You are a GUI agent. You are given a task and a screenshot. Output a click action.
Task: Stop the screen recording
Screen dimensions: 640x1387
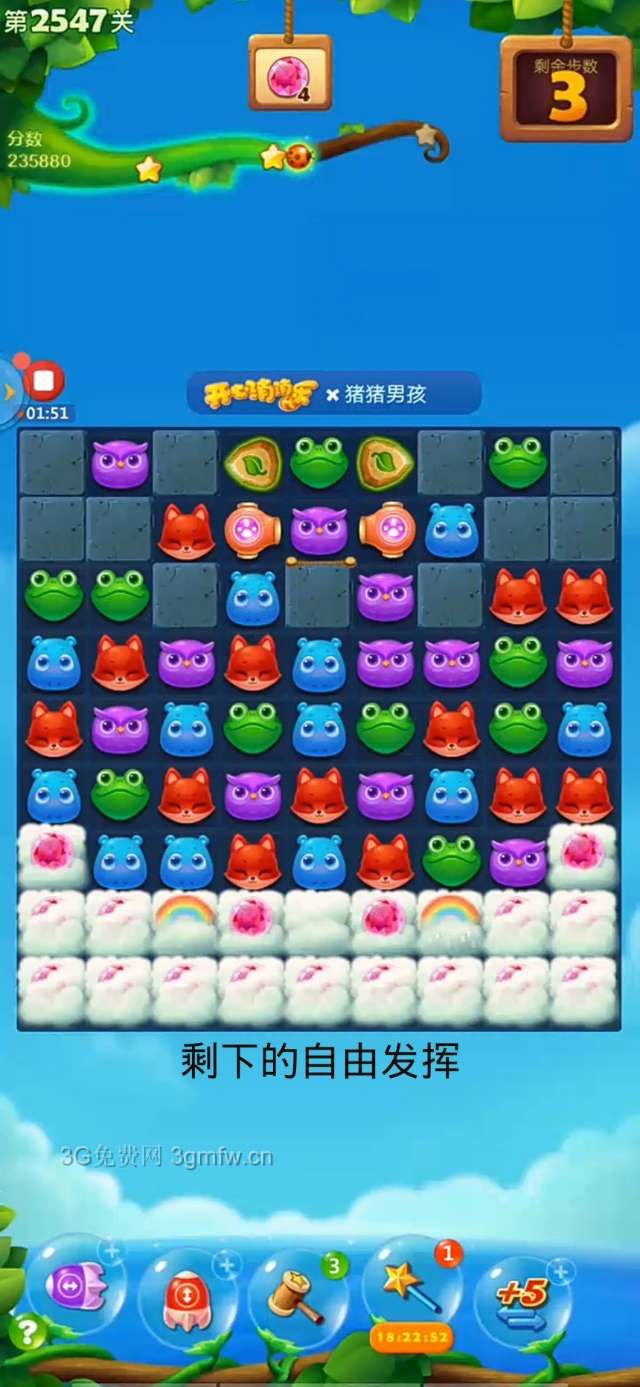tap(43, 381)
